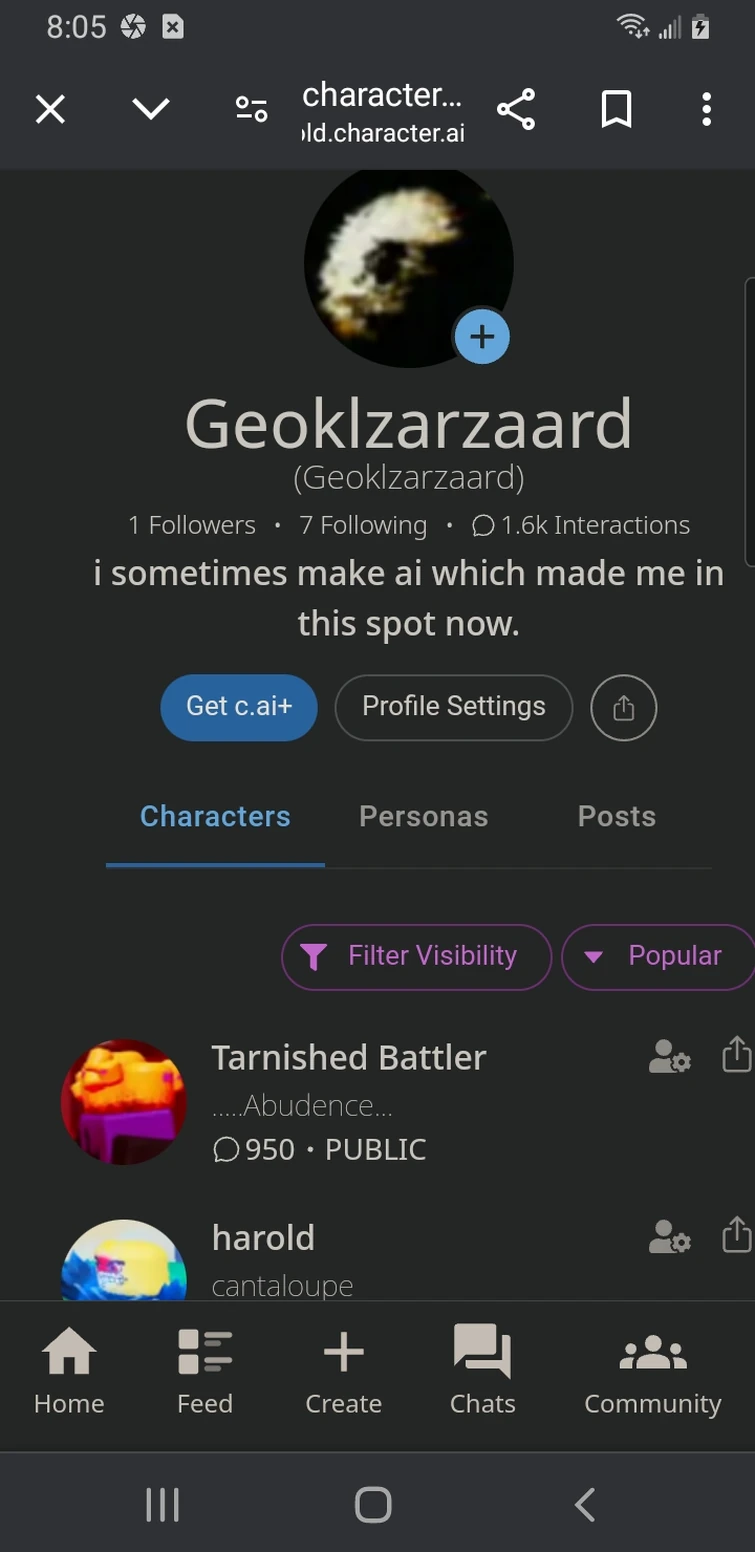Screen dimensions: 755x1552
Task: Tap the edit icon next to Tarnished Battler
Action: [668, 1057]
